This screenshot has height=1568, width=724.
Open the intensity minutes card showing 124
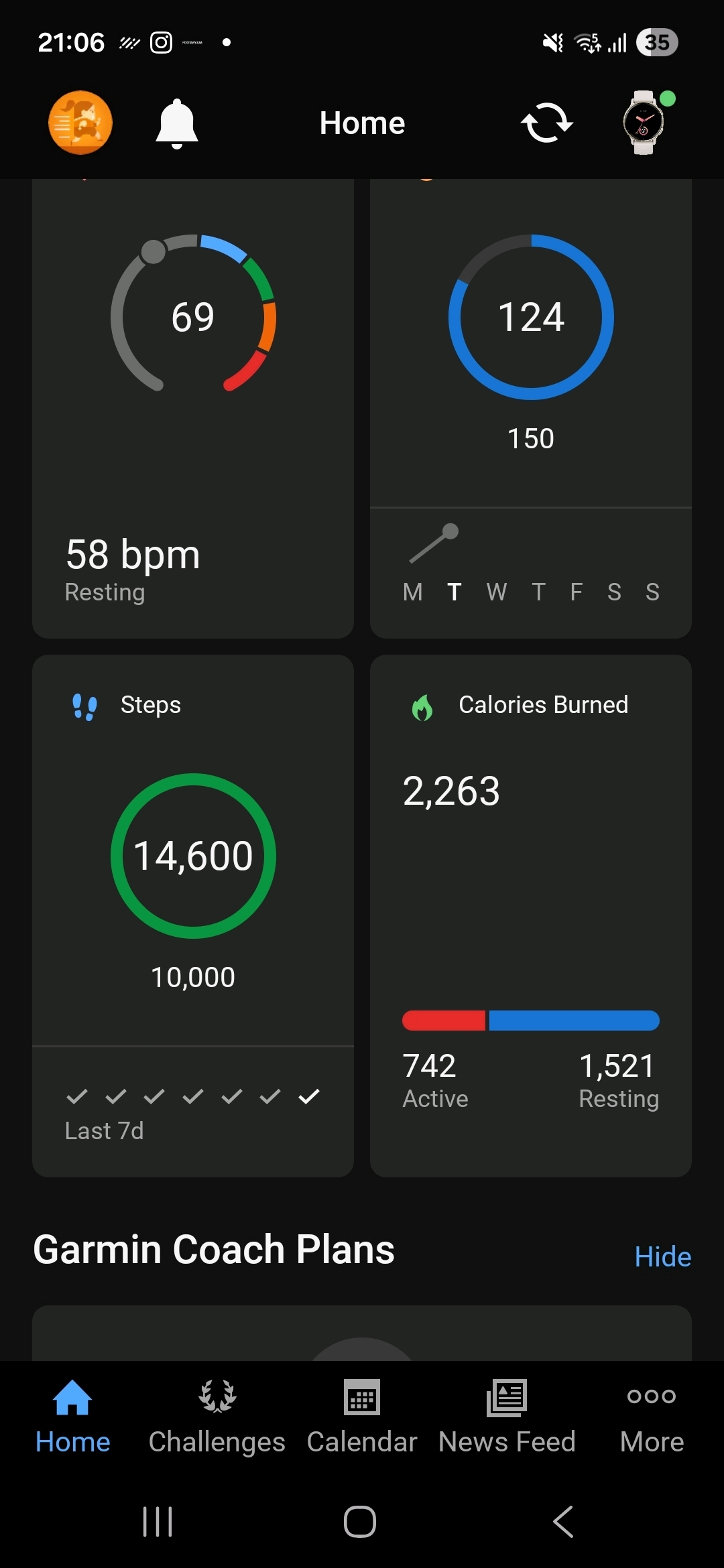point(531,348)
